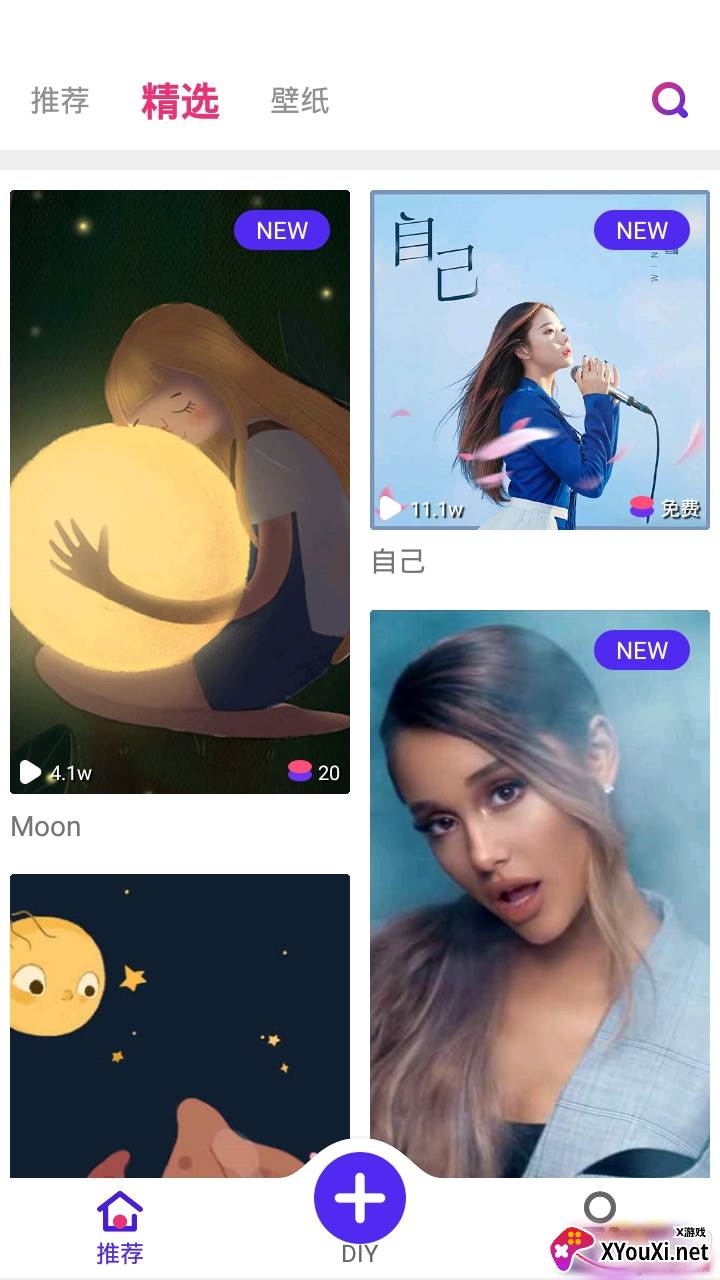Select the 精选 top tab
This screenshot has width=720, height=1280.
pyautogui.click(x=180, y=101)
